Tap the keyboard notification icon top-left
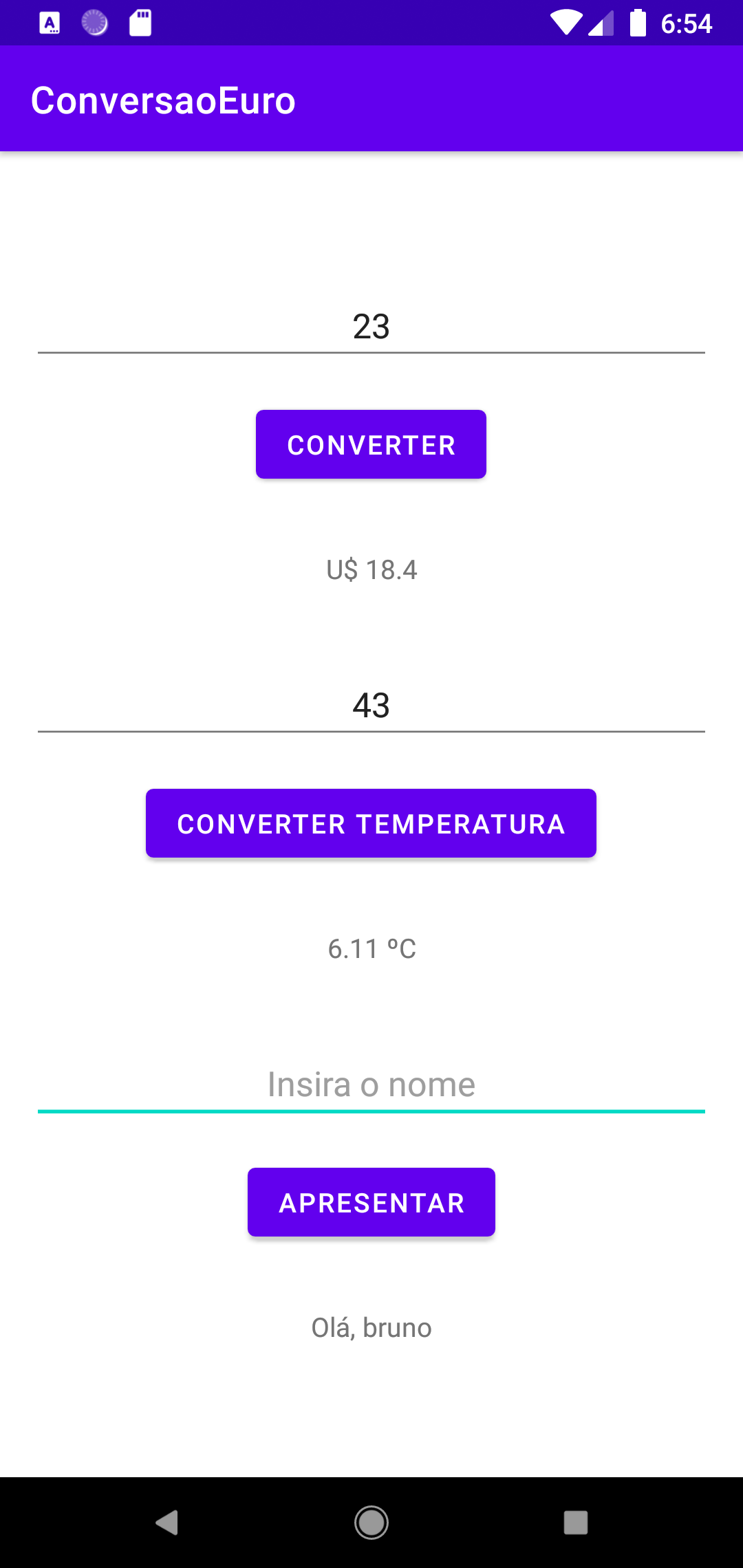Image resolution: width=743 pixels, height=1568 pixels. click(50, 23)
